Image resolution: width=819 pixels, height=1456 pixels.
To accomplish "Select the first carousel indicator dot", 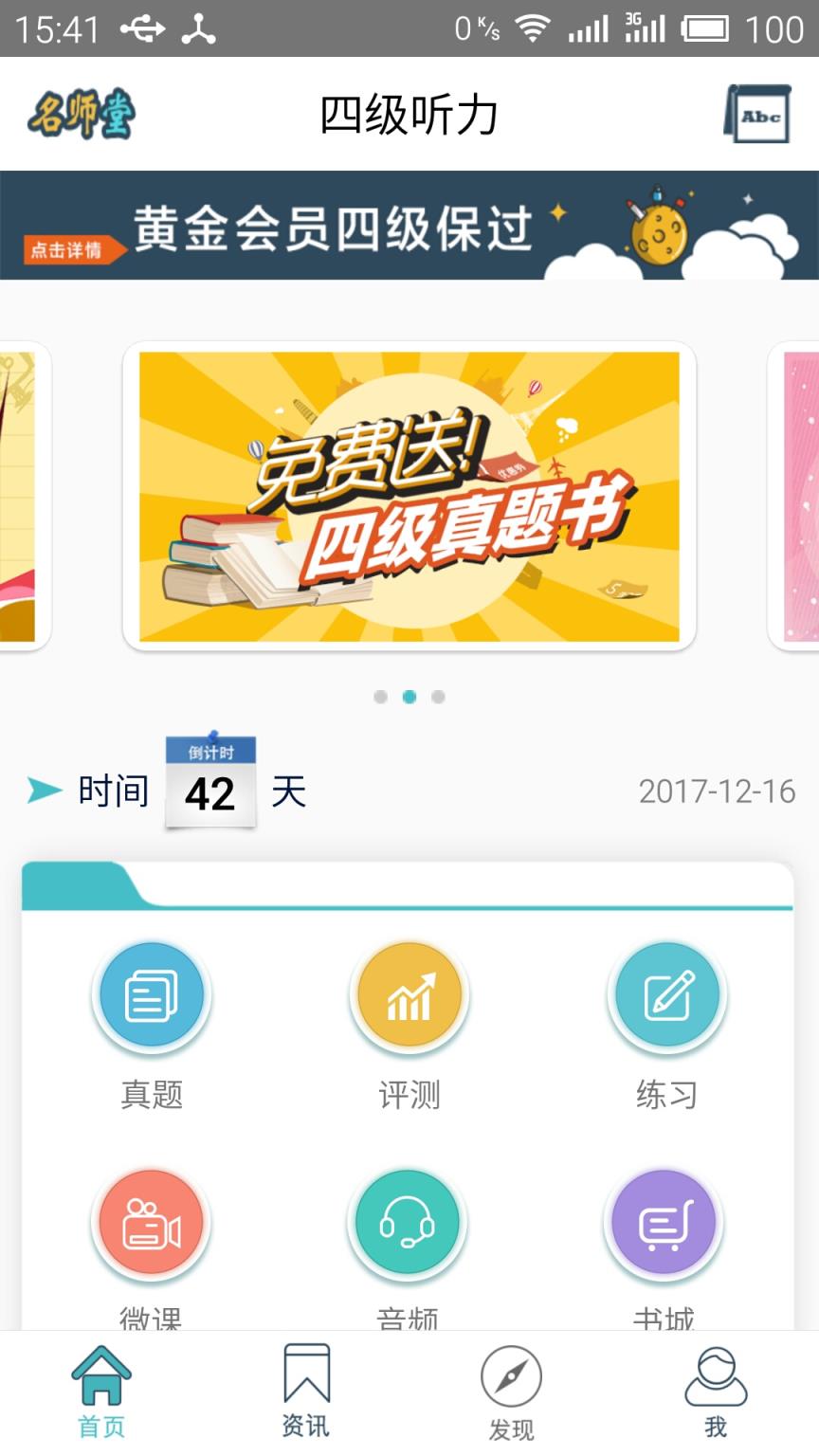I will 382,697.
